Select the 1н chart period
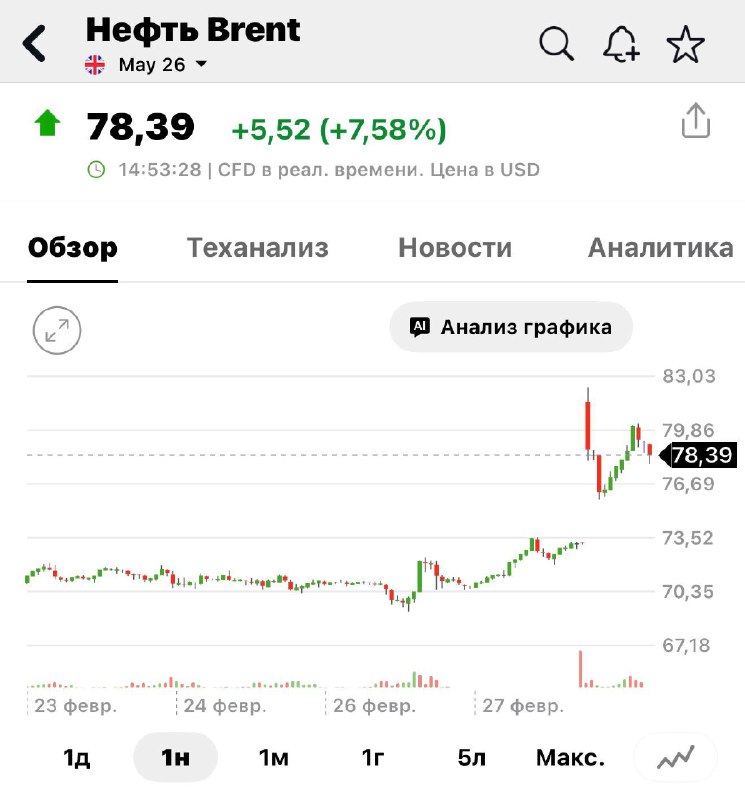The width and height of the screenshot is (745, 800). [175, 757]
